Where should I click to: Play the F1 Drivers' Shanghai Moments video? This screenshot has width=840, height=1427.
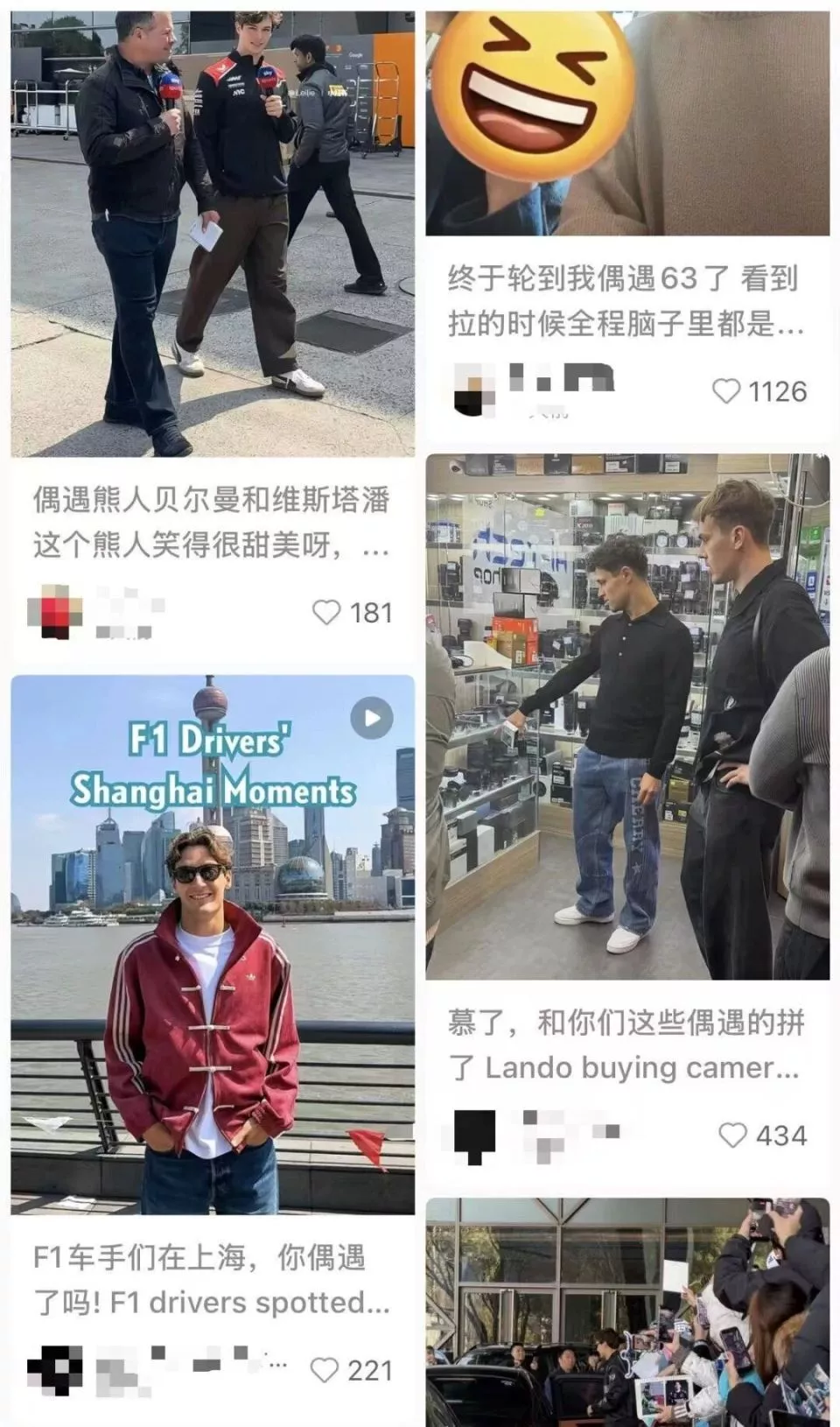point(371,718)
